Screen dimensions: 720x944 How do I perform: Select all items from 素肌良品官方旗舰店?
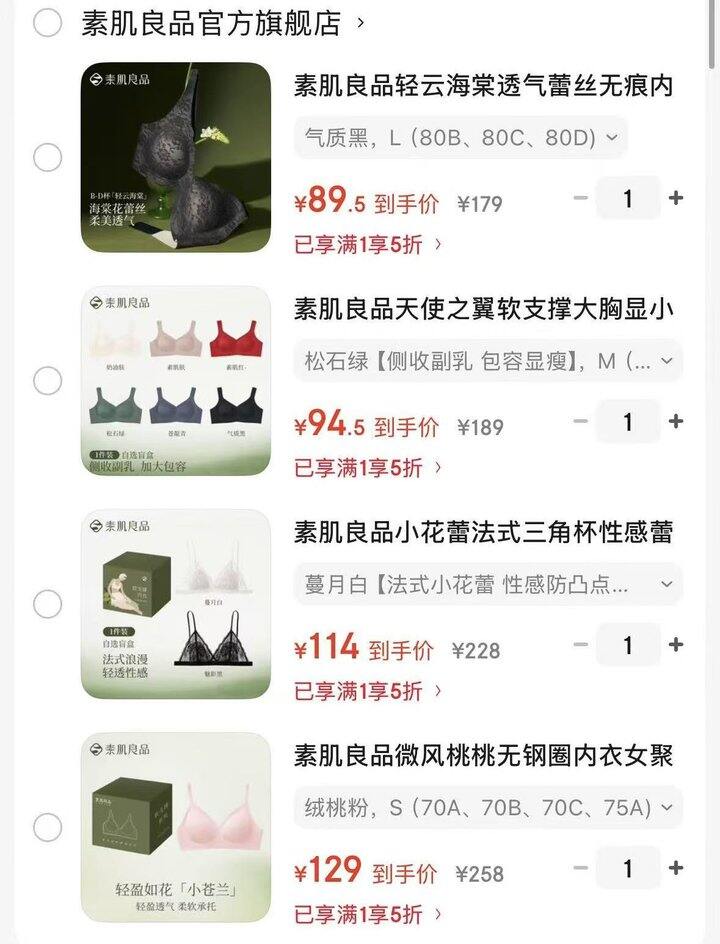[x=47, y=22]
